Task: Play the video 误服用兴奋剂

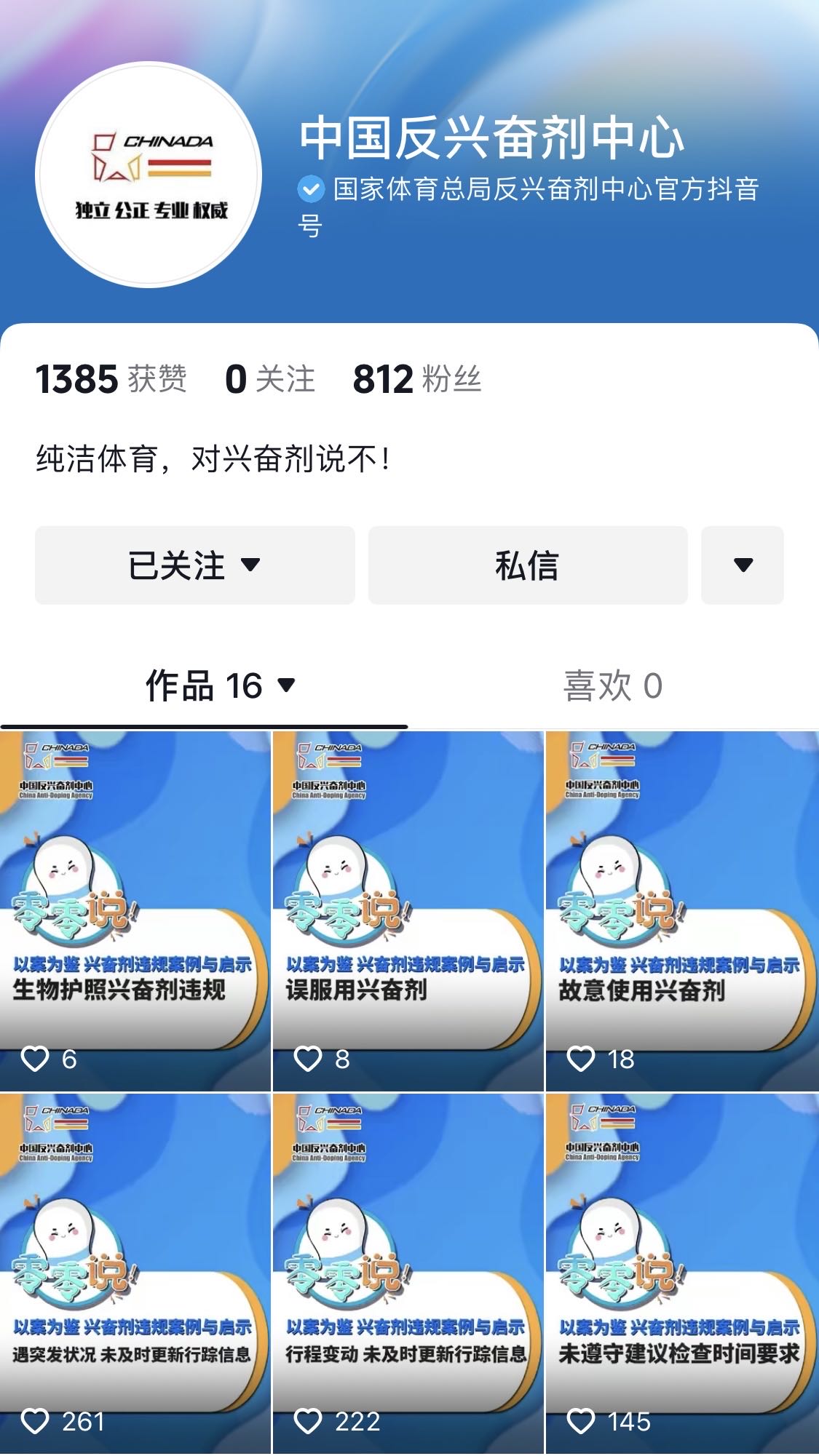Action: click(408, 910)
